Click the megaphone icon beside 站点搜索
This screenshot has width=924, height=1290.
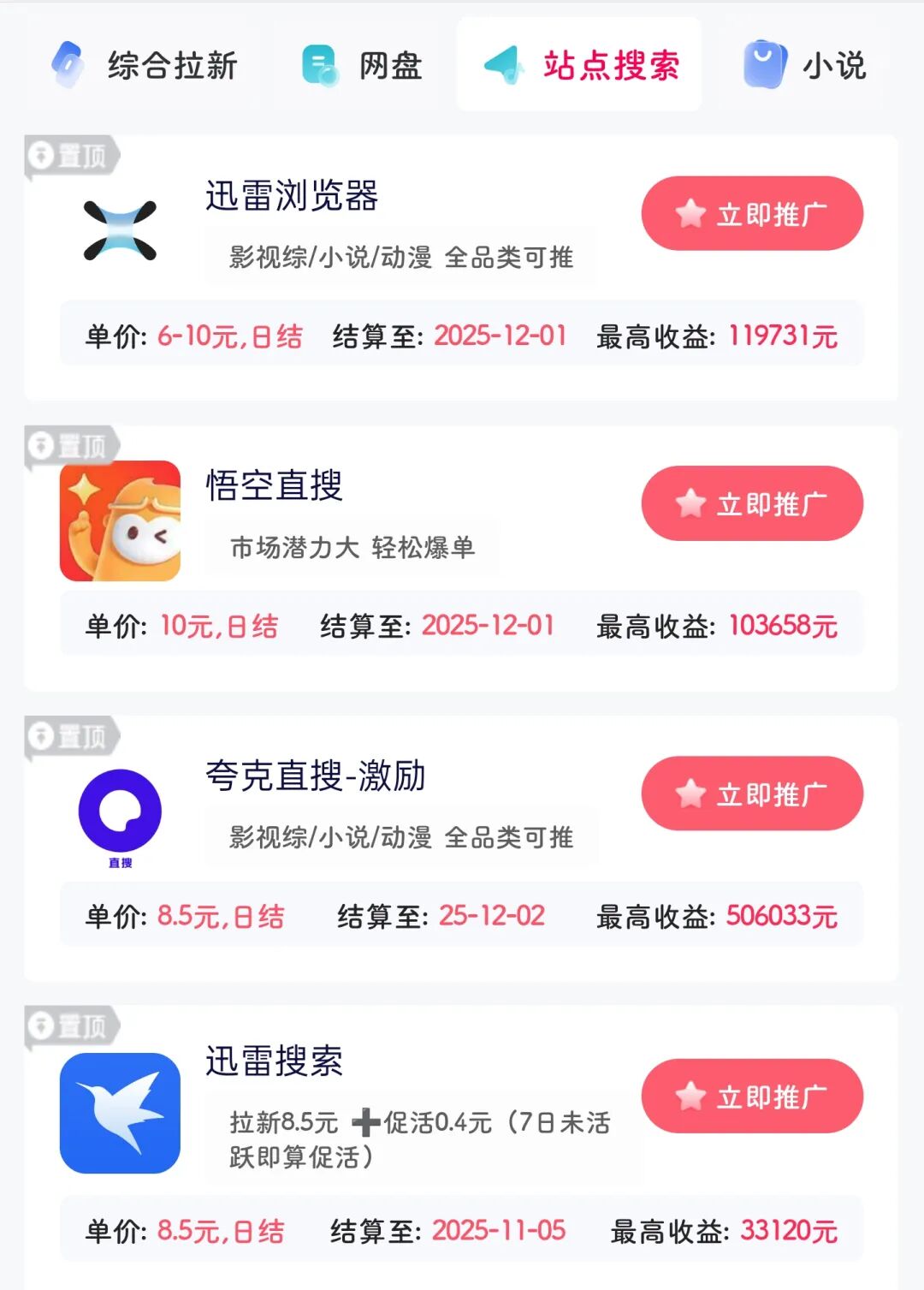(504, 64)
